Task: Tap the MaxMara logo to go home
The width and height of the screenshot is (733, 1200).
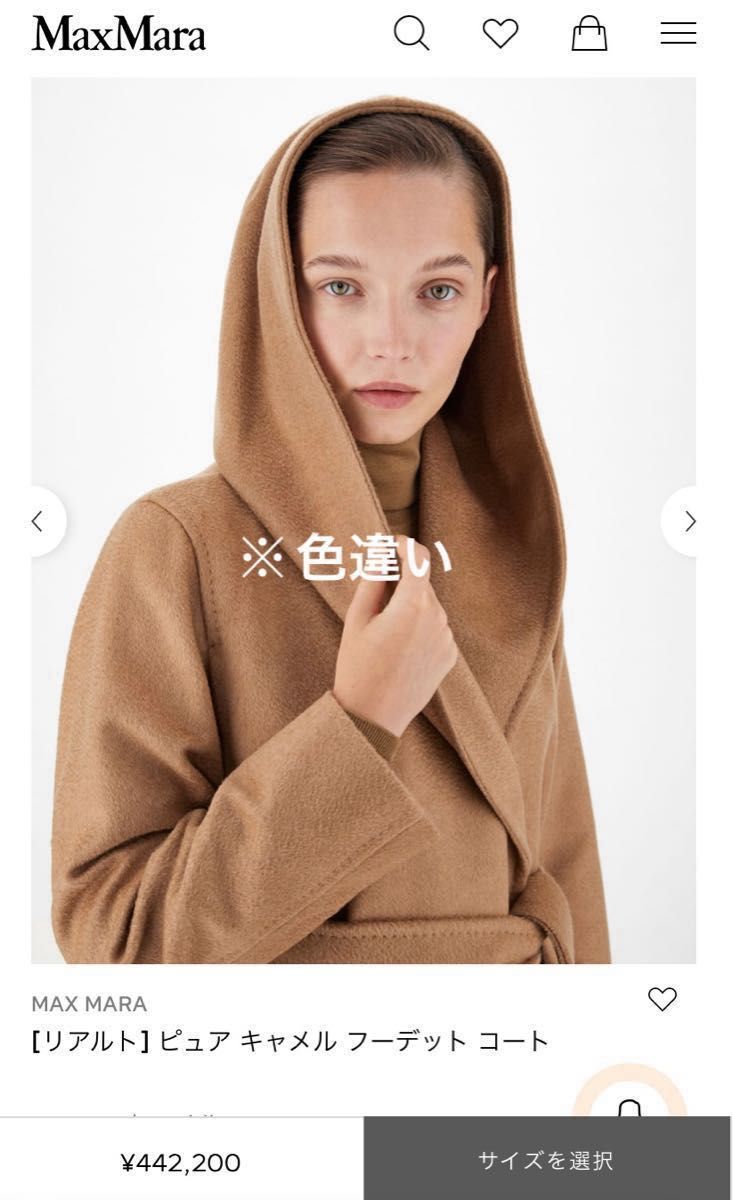Action: pos(118,34)
